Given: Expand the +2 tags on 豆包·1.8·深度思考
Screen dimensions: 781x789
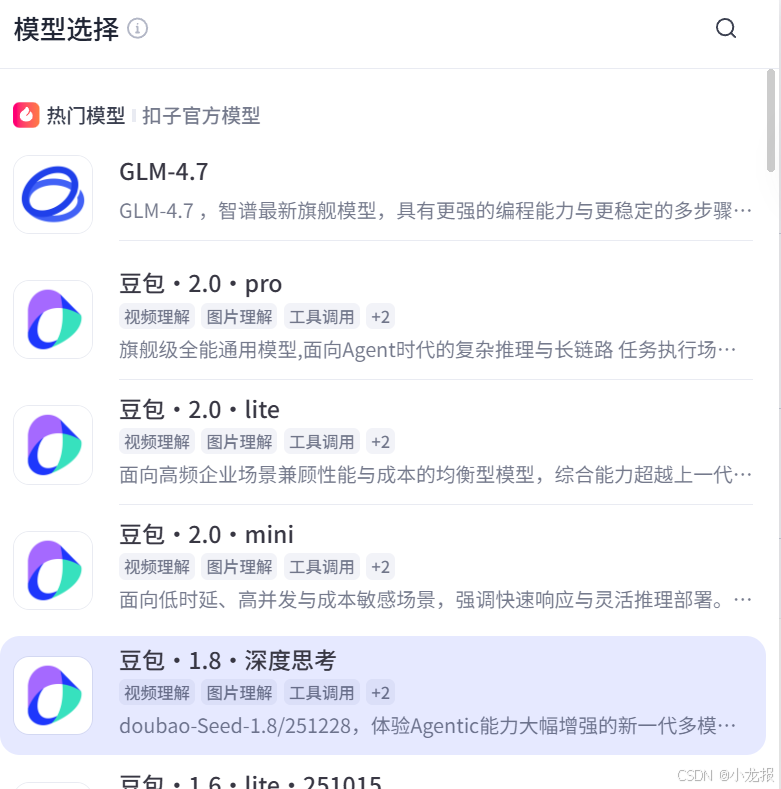Looking at the screenshot, I should click(379, 692).
